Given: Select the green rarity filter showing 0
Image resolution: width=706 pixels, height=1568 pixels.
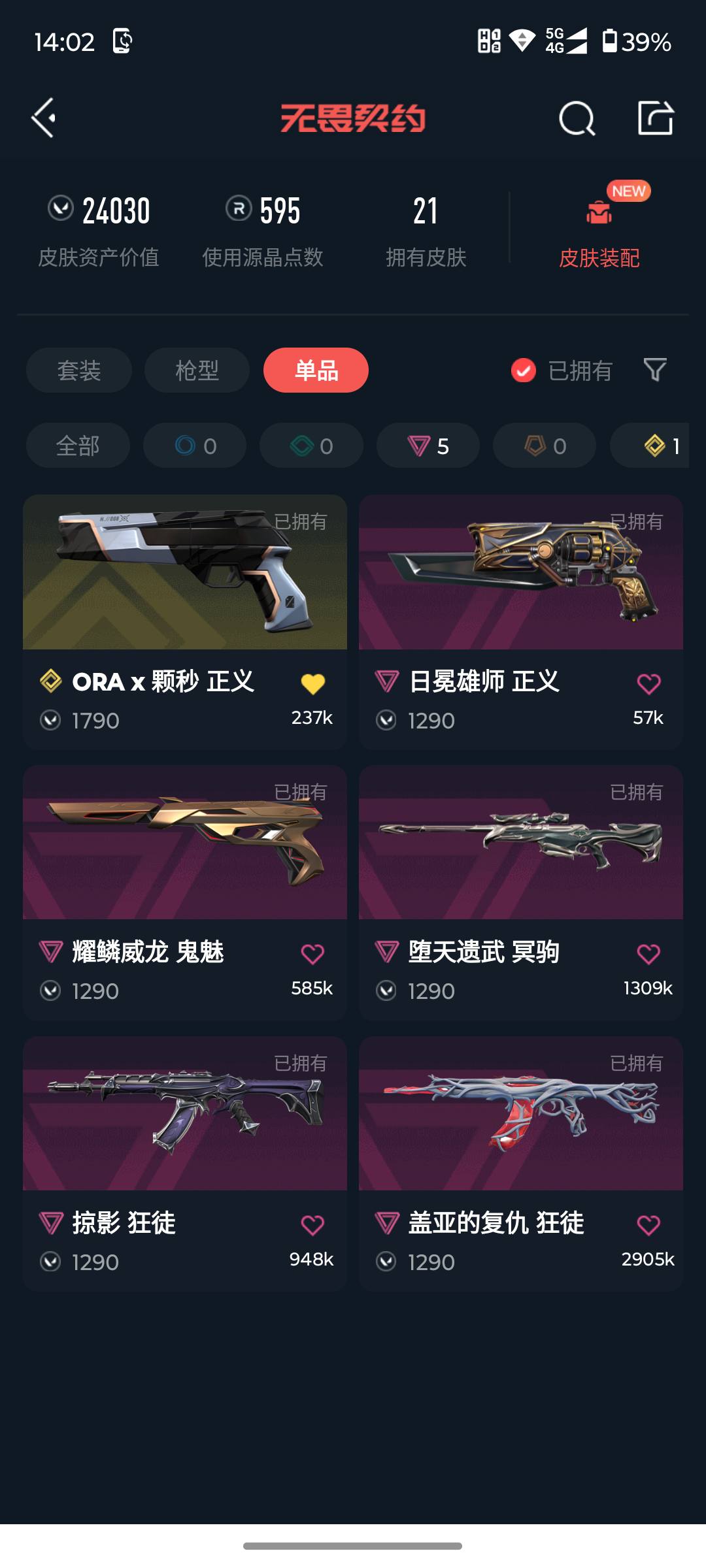Looking at the screenshot, I should click(311, 446).
